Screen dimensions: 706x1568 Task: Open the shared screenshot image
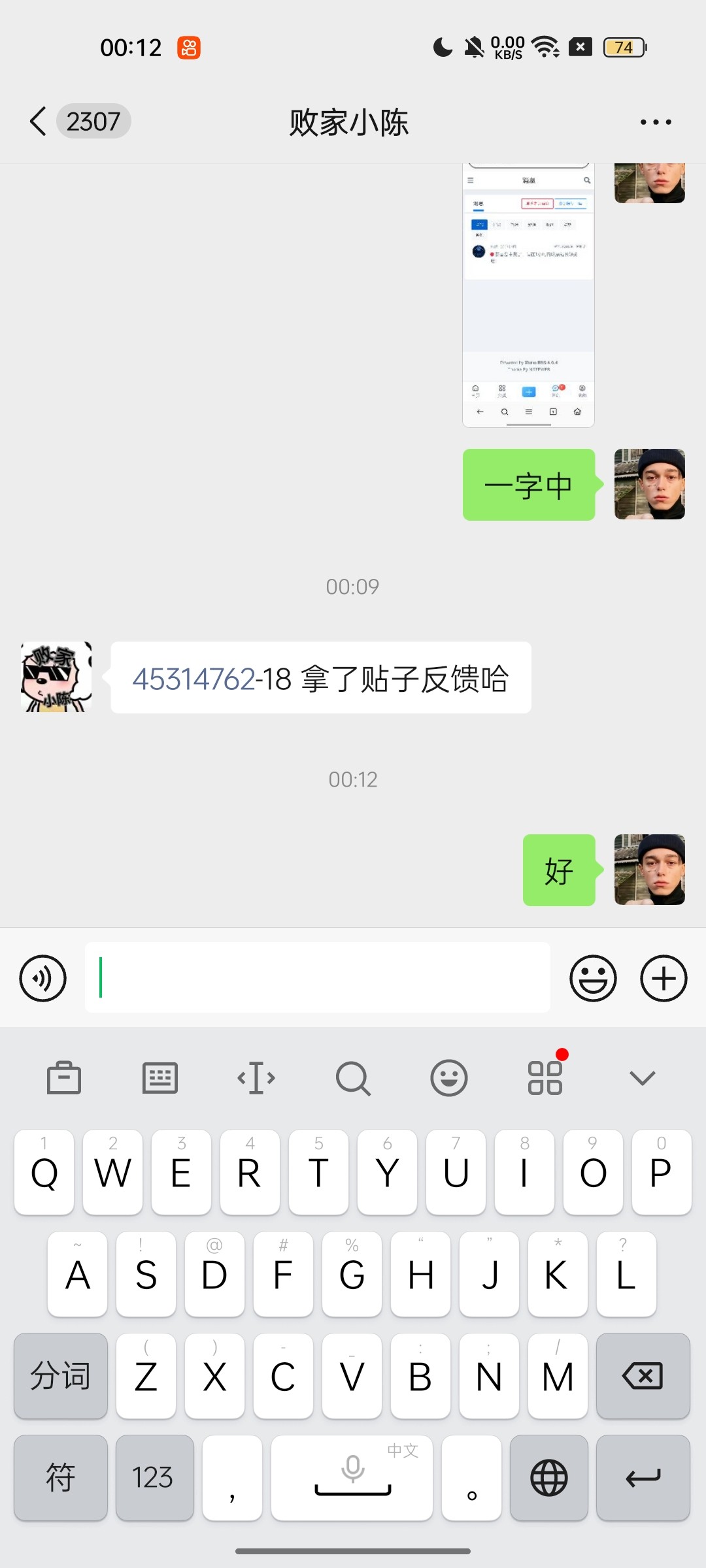click(528, 295)
